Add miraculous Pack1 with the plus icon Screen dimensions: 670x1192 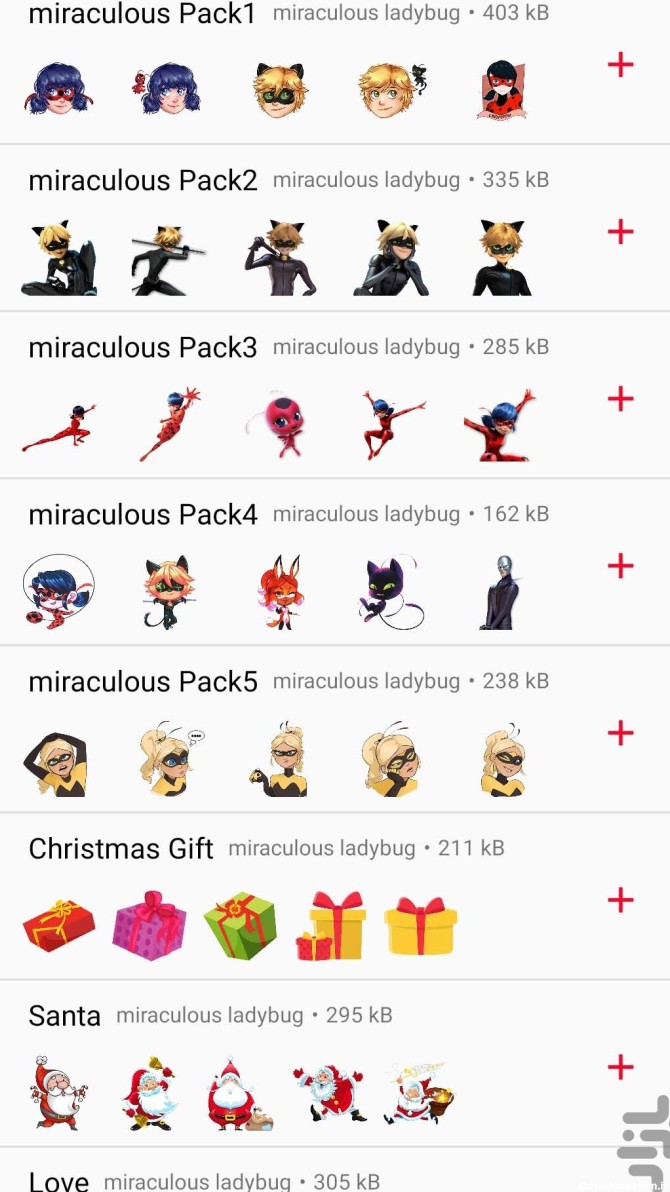(621, 65)
